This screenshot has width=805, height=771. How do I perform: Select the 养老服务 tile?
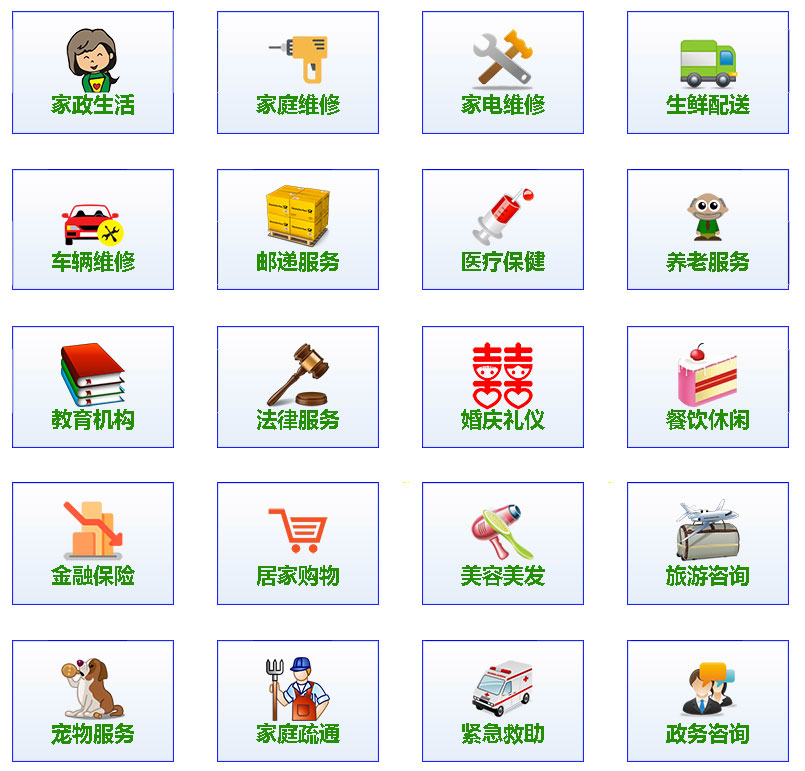pyautogui.click(x=708, y=230)
